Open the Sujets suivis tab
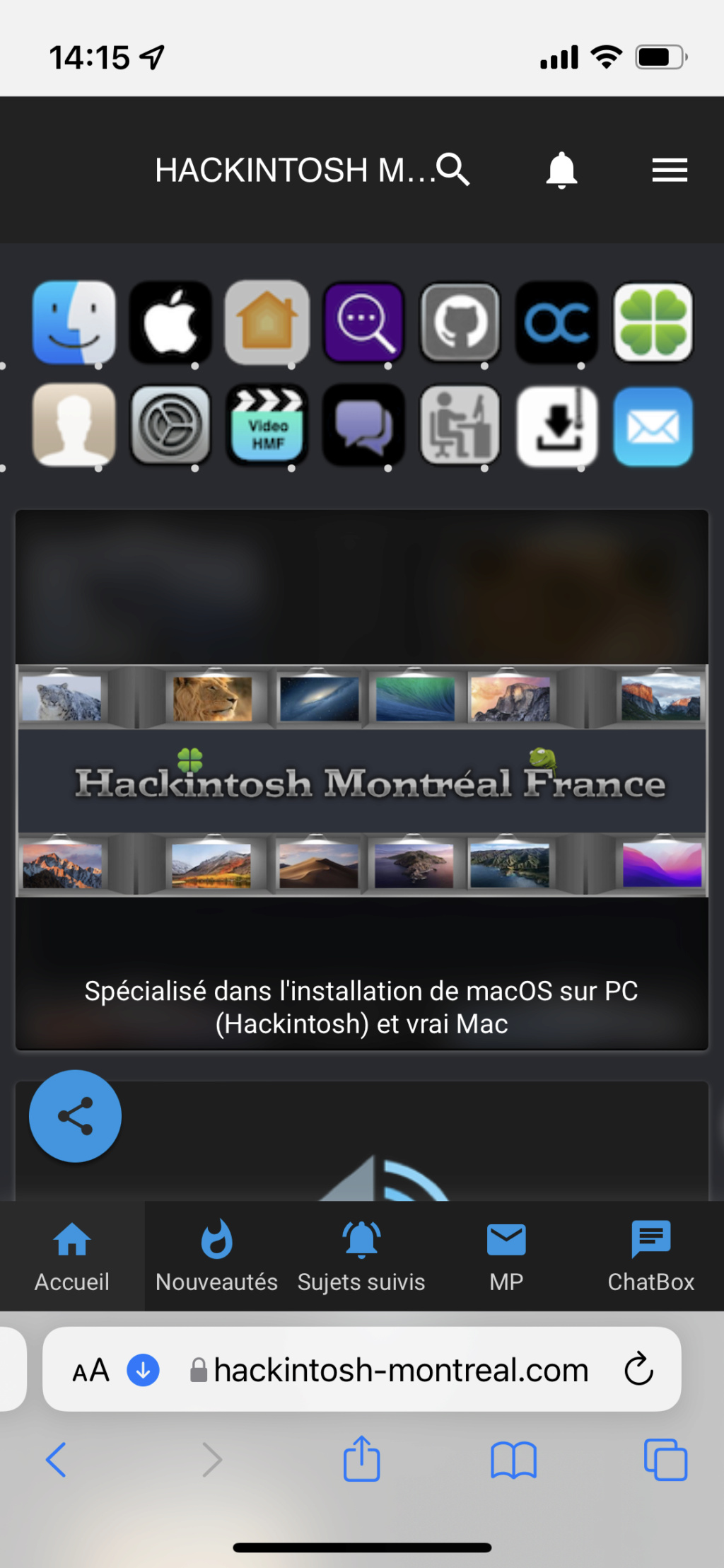The width and height of the screenshot is (724, 1568). (x=361, y=1255)
